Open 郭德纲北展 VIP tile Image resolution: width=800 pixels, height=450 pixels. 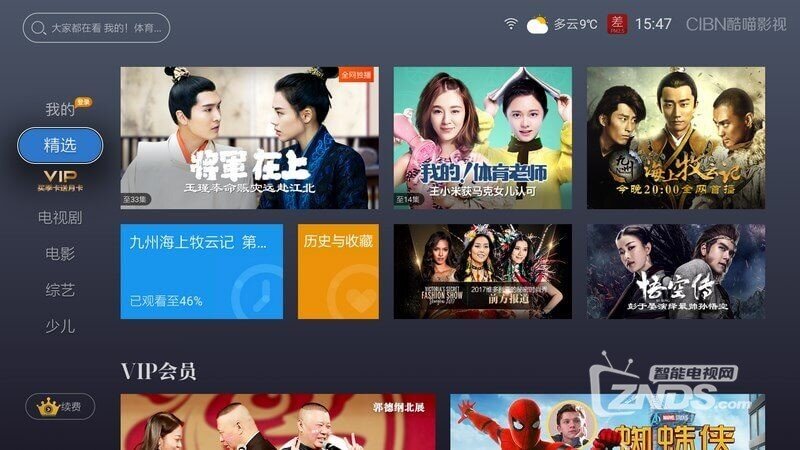pyautogui.click(x=278, y=421)
